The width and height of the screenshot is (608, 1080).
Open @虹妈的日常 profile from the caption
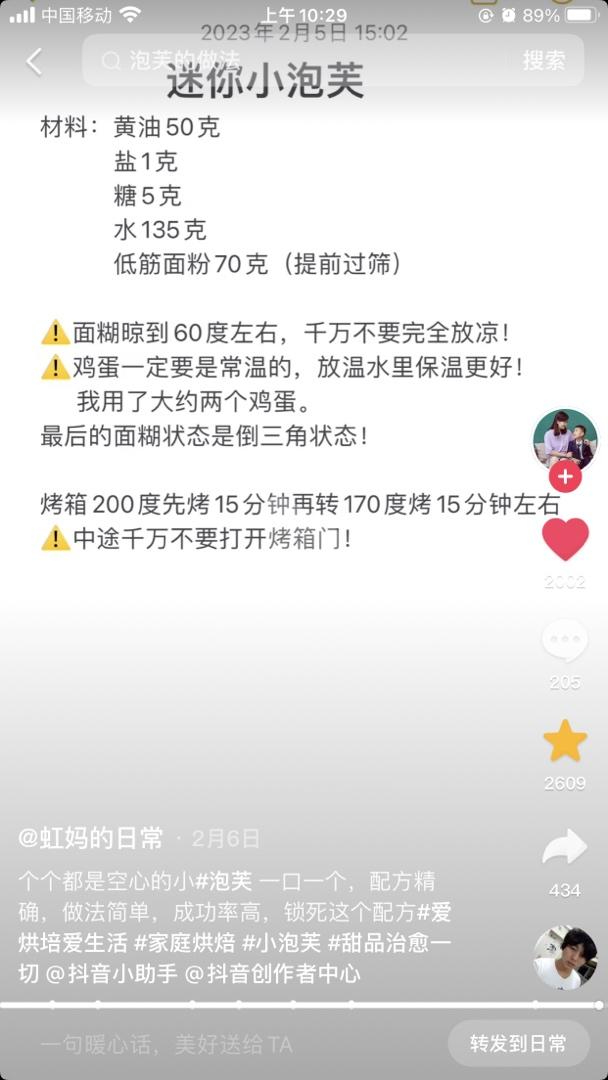coord(91,838)
